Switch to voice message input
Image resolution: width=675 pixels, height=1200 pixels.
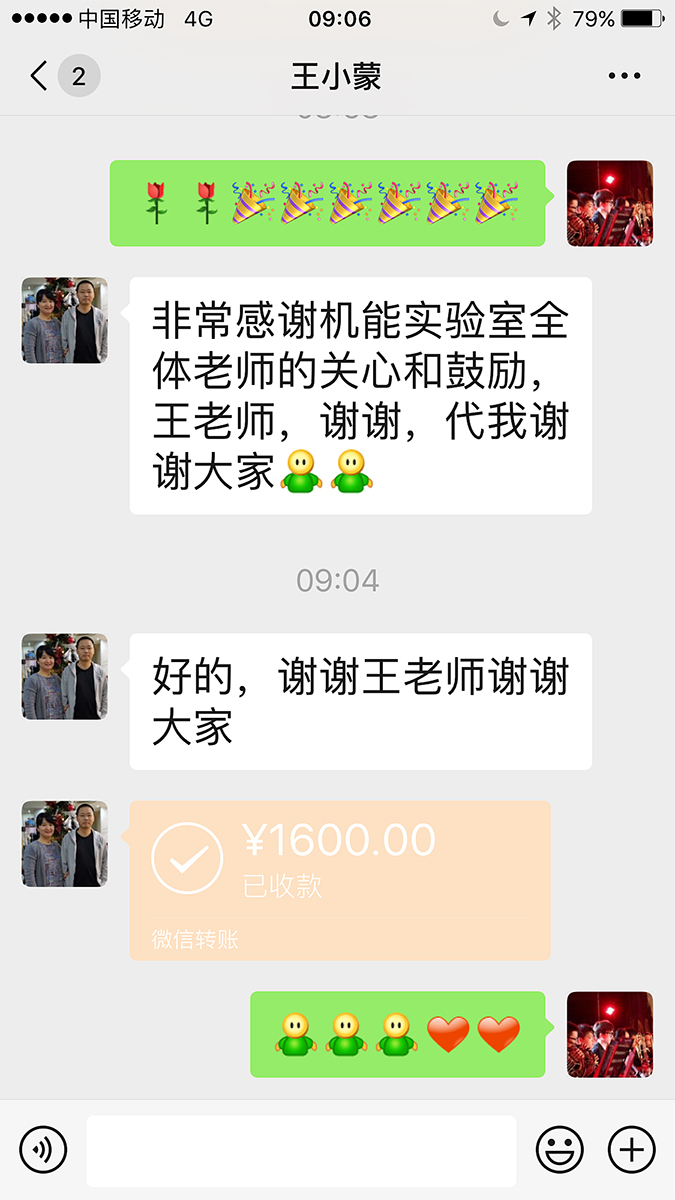tap(43, 1150)
